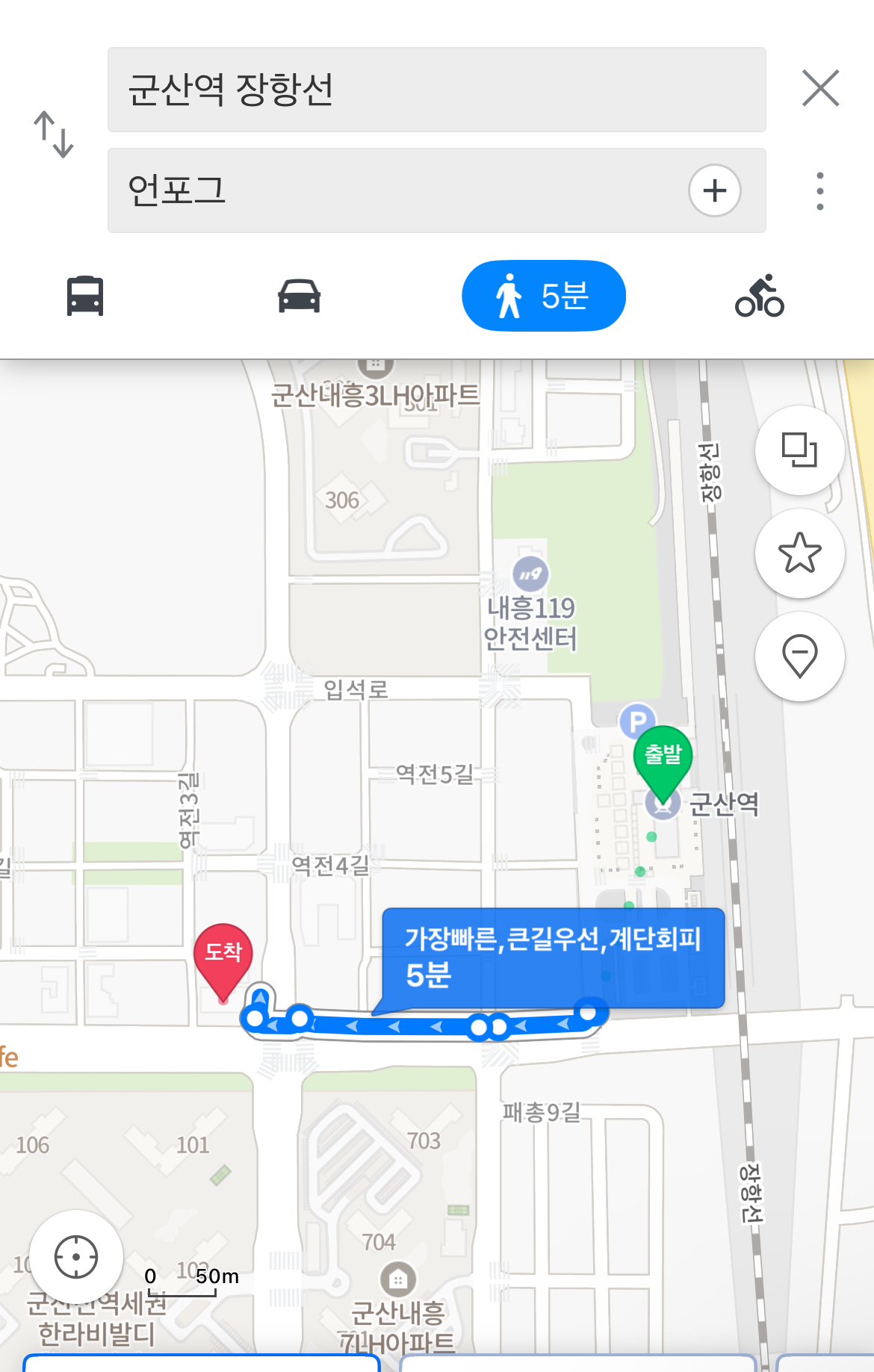The width and height of the screenshot is (874, 1372).
Task: Switch to bicycle directions
Action: [759, 296]
